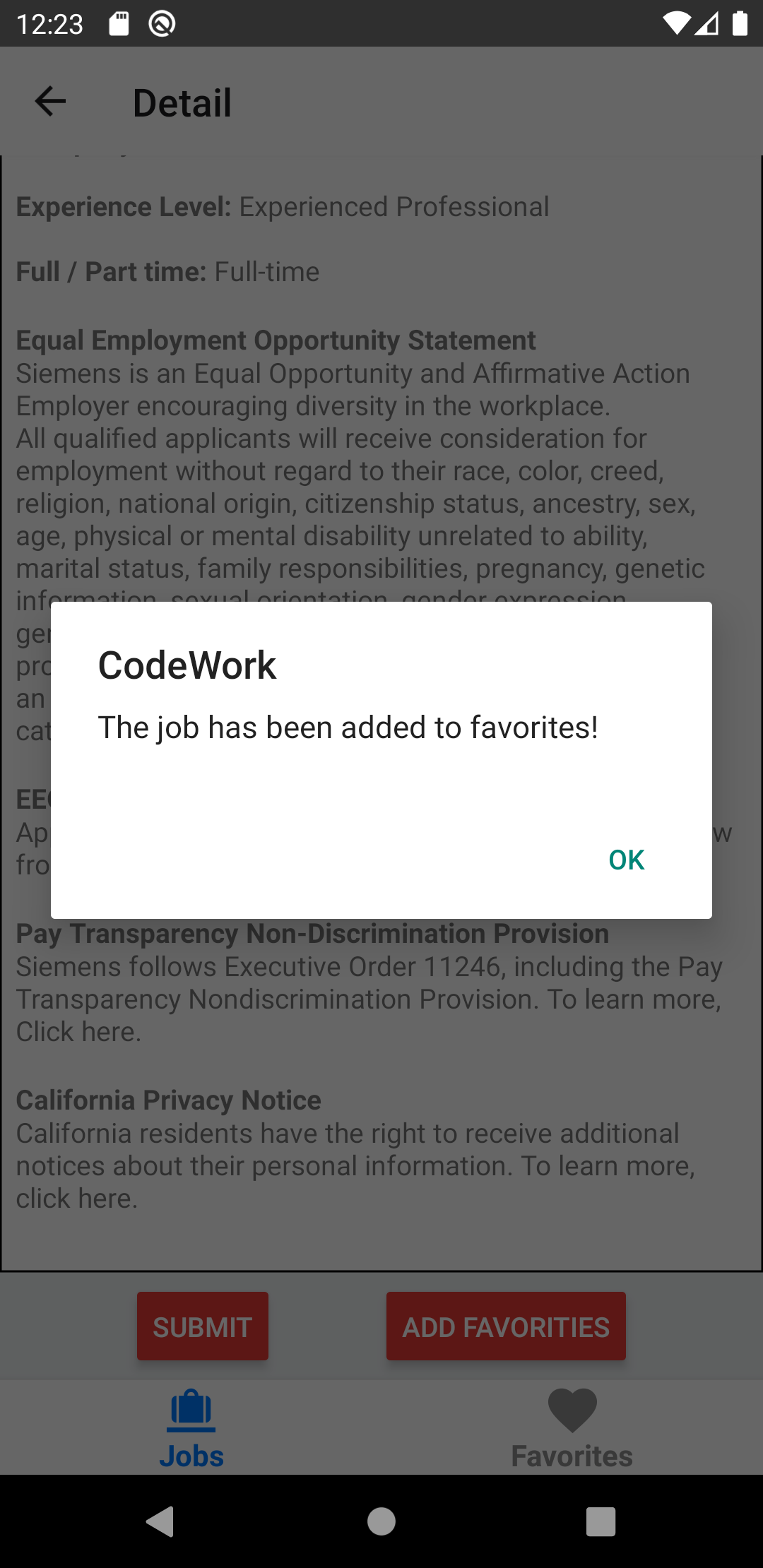Select the Detail screen title
The width and height of the screenshot is (763, 1568).
pyautogui.click(x=182, y=102)
